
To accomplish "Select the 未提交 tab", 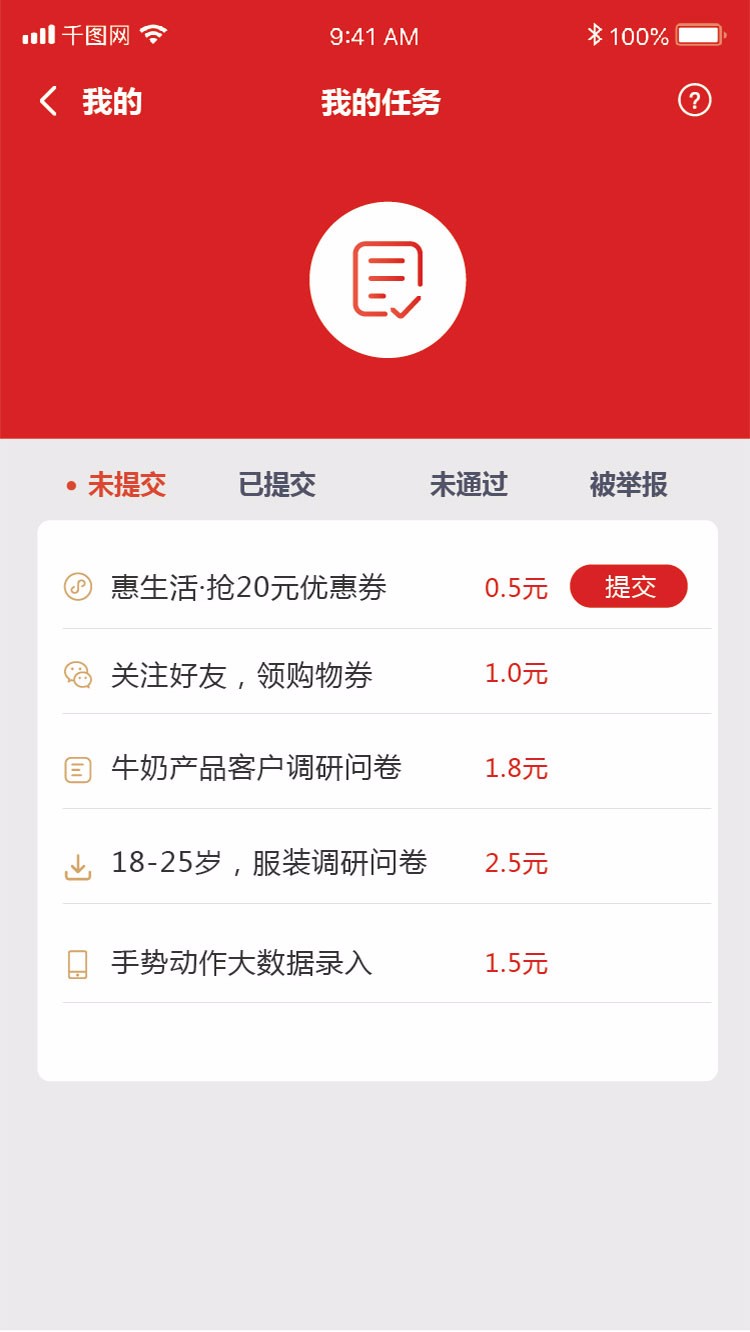I will coord(124,484).
